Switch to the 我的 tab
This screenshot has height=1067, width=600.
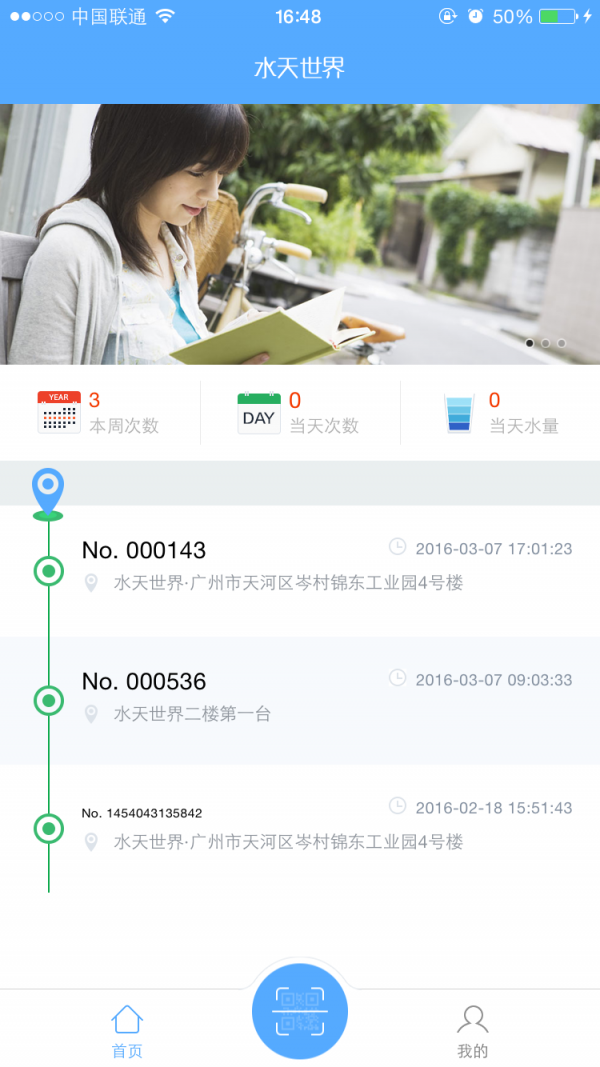(472, 1031)
